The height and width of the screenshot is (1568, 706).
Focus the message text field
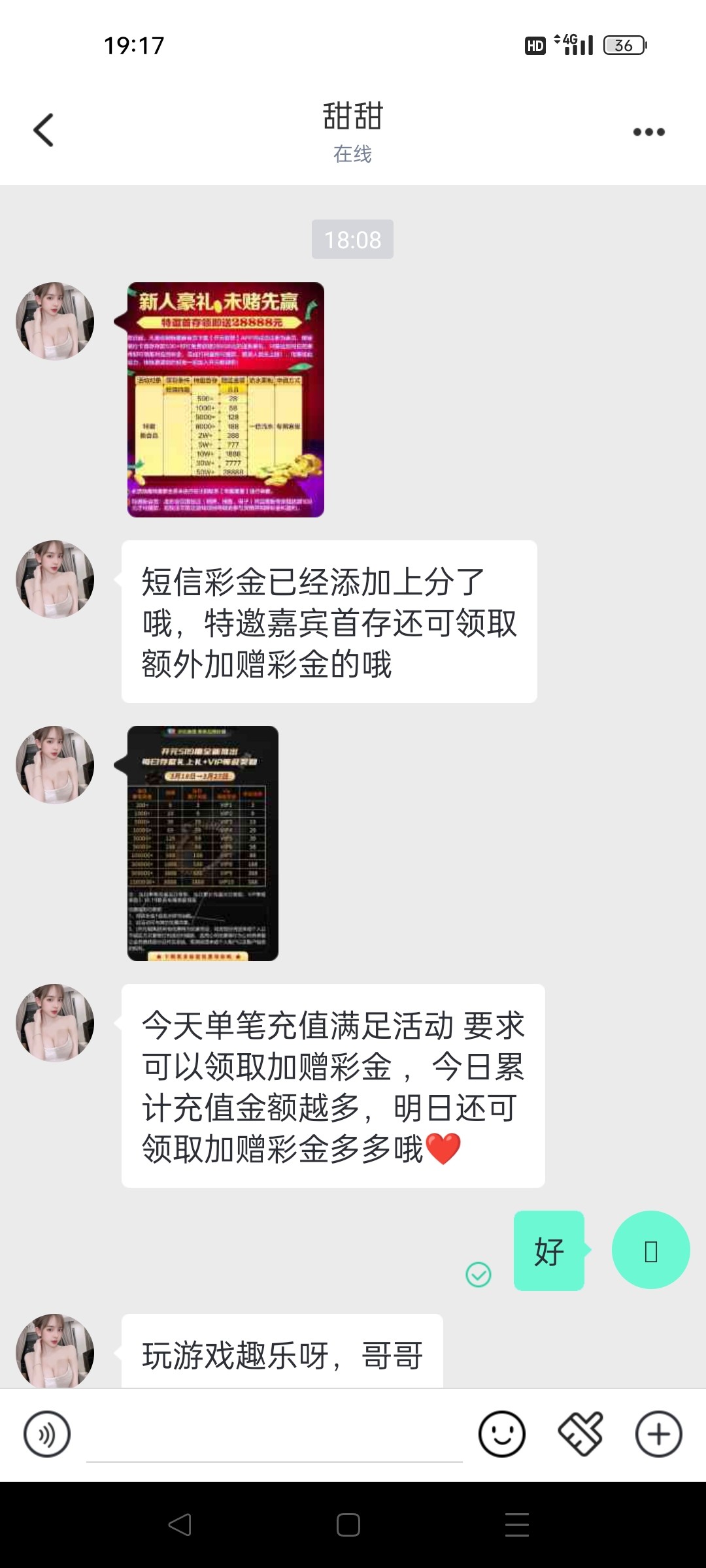(x=275, y=1434)
